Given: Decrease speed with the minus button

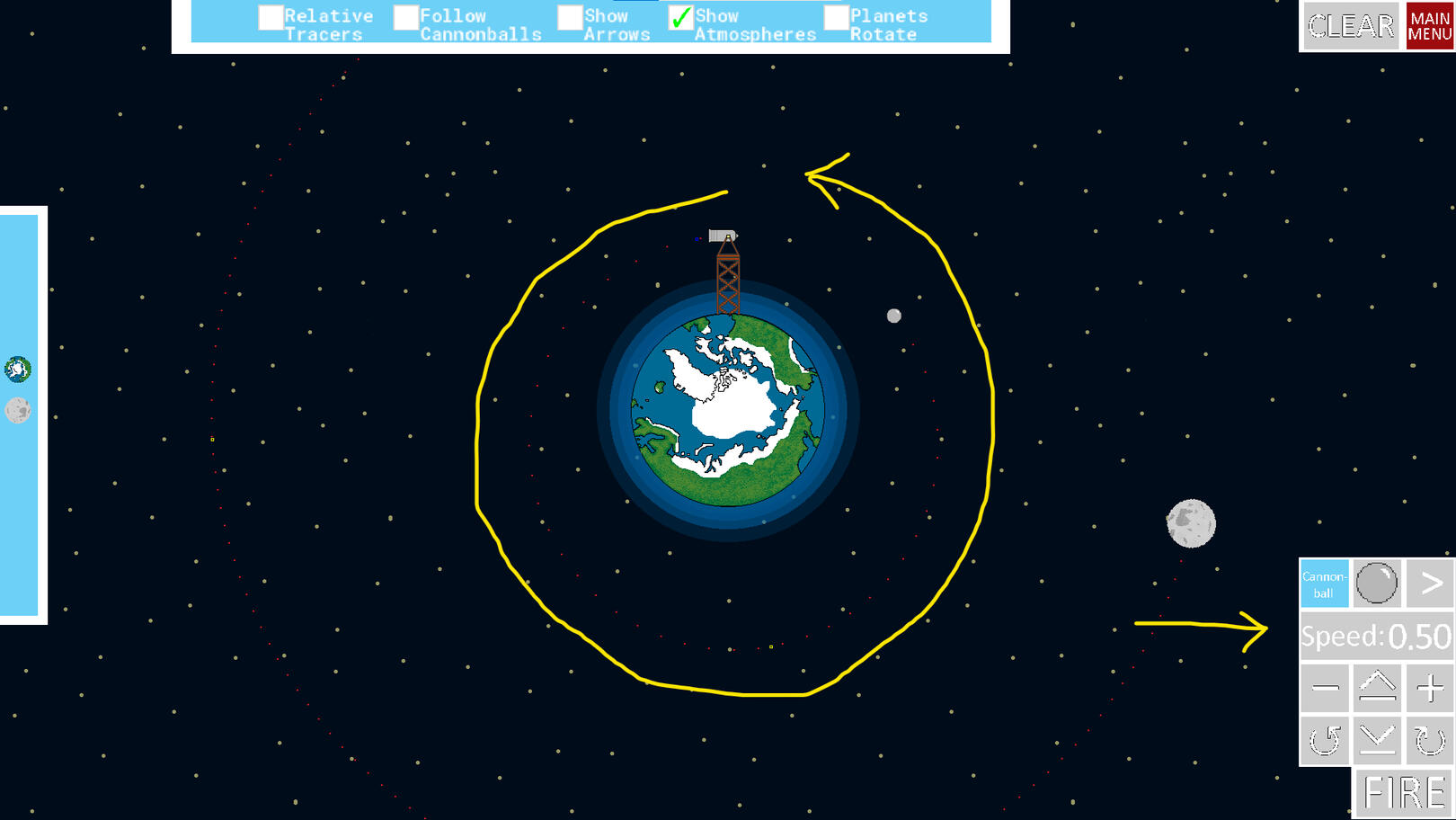Looking at the screenshot, I should click(1325, 689).
